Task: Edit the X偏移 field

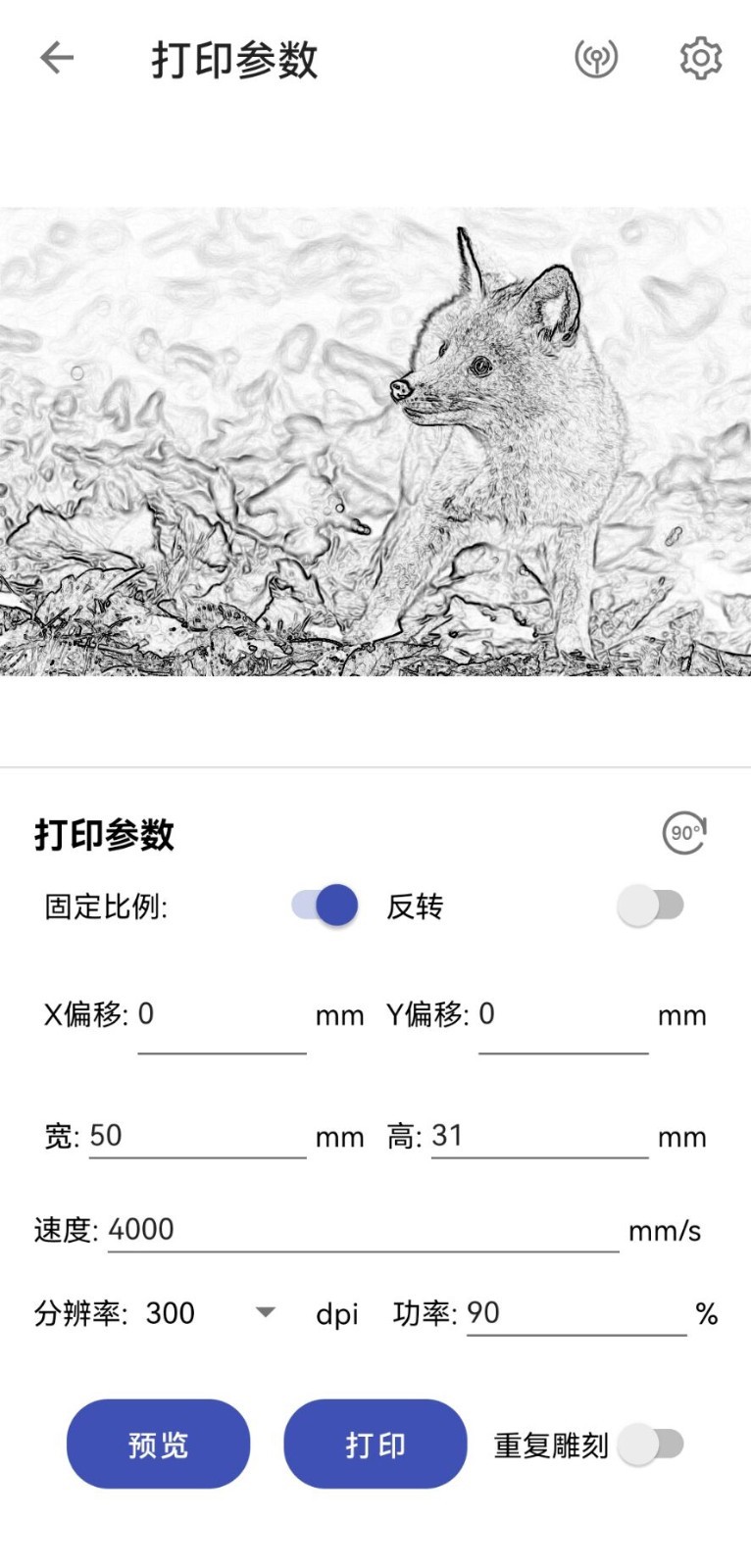Action: tap(222, 1015)
